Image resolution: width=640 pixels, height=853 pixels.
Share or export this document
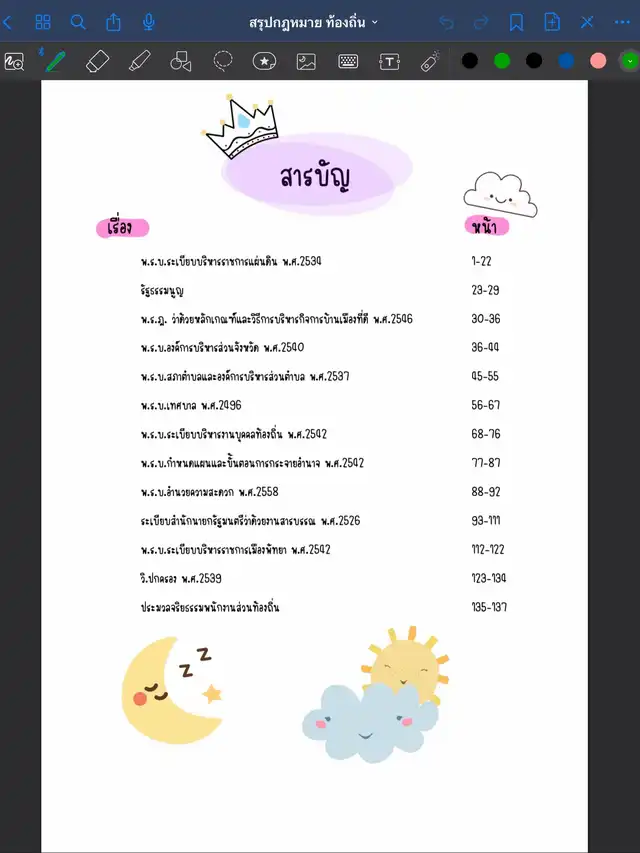[x=113, y=22]
